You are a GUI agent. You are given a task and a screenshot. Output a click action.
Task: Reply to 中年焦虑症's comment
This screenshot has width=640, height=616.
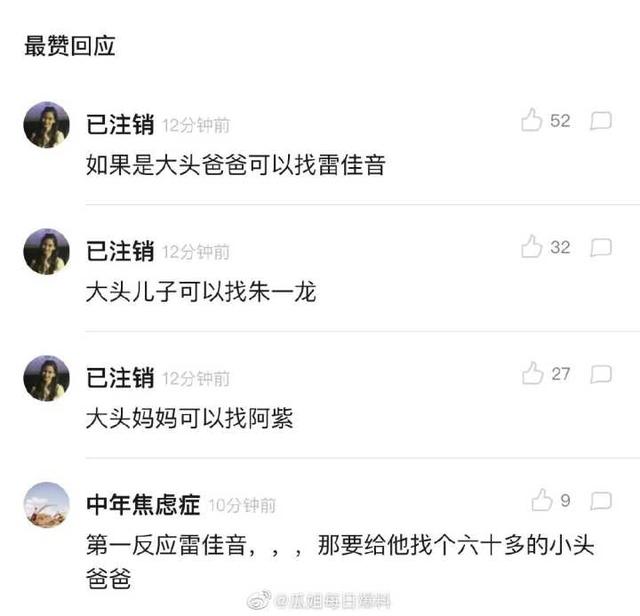601,500
